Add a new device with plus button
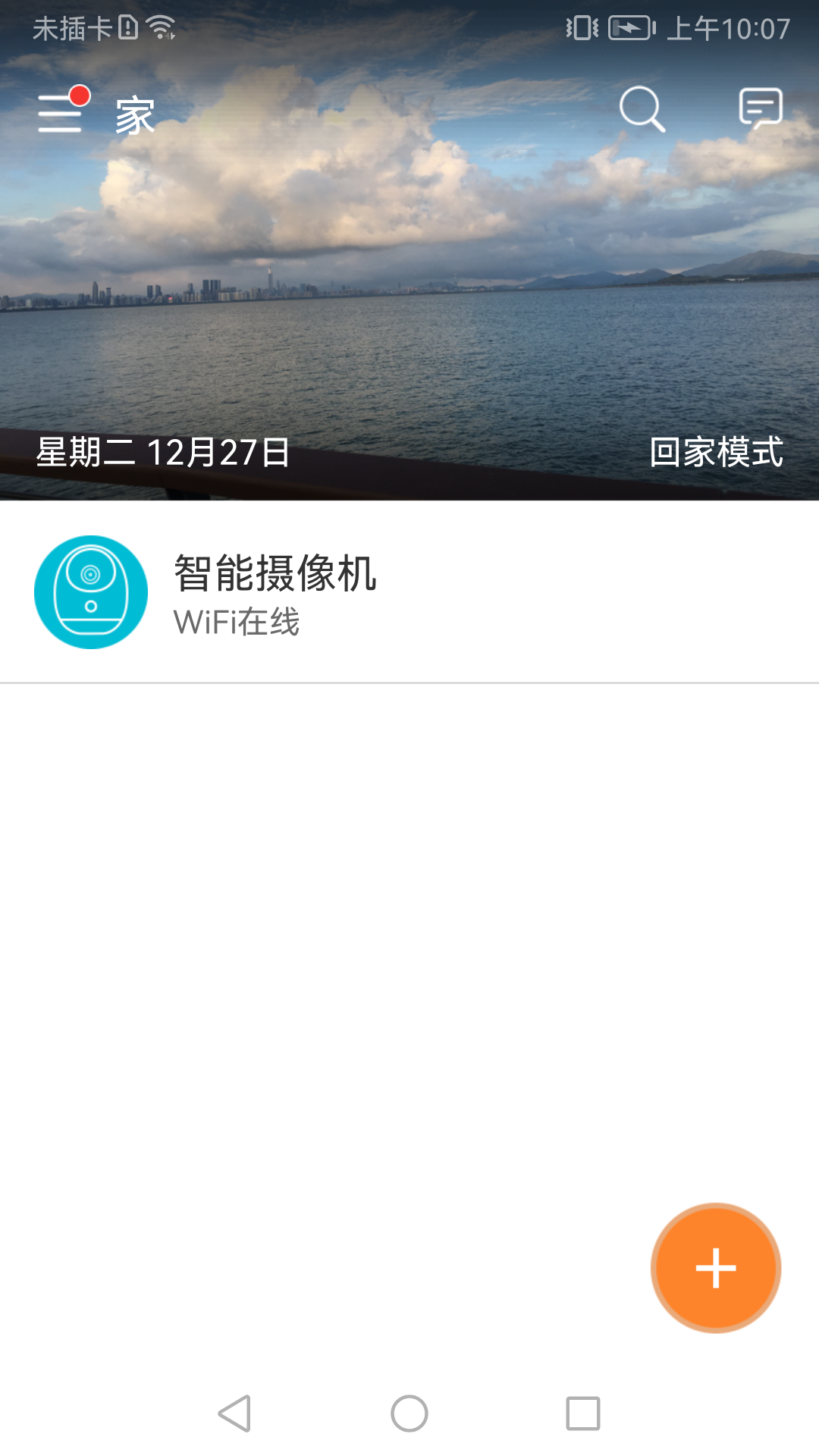The image size is (819, 1456). tap(716, 1267)
